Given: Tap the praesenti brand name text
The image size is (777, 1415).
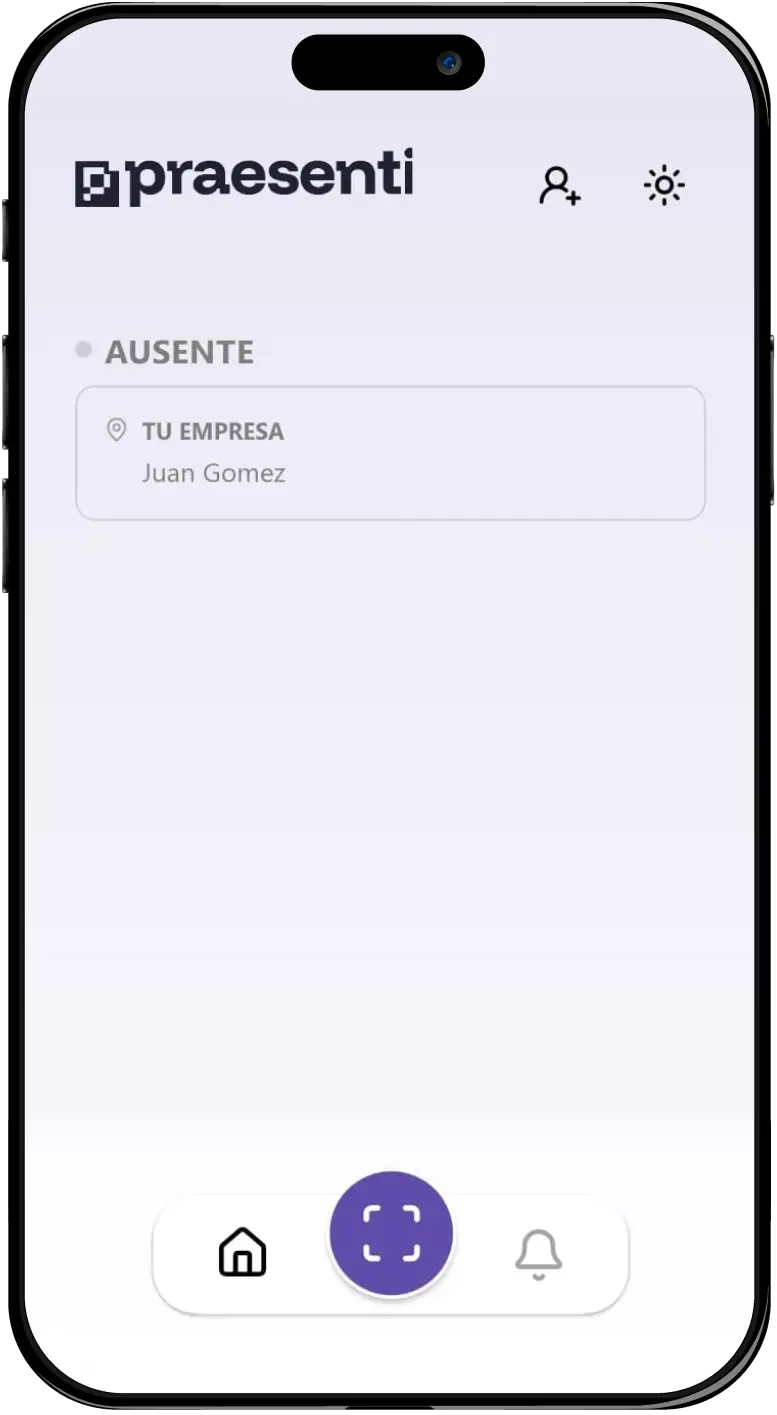Looking at the screenshot, I should tap(270, 176).
